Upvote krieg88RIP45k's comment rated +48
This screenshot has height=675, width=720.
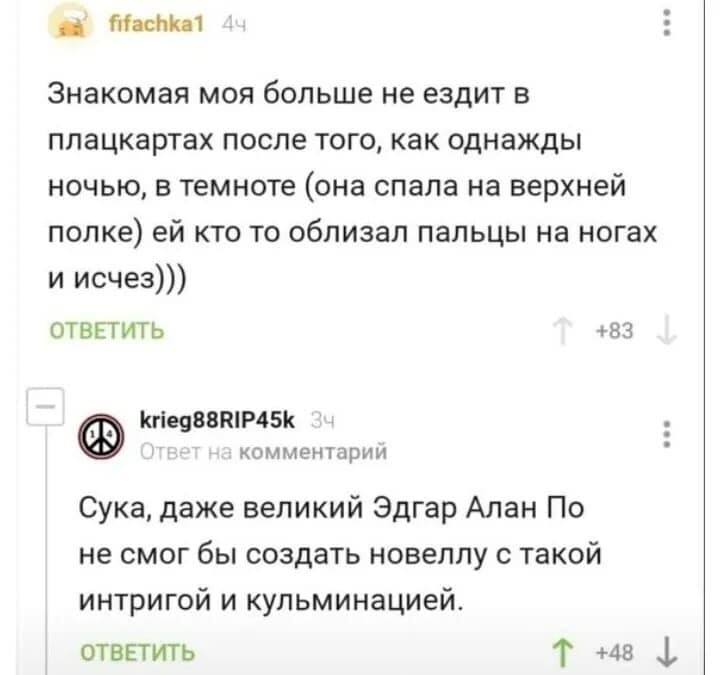click(568, 655)
